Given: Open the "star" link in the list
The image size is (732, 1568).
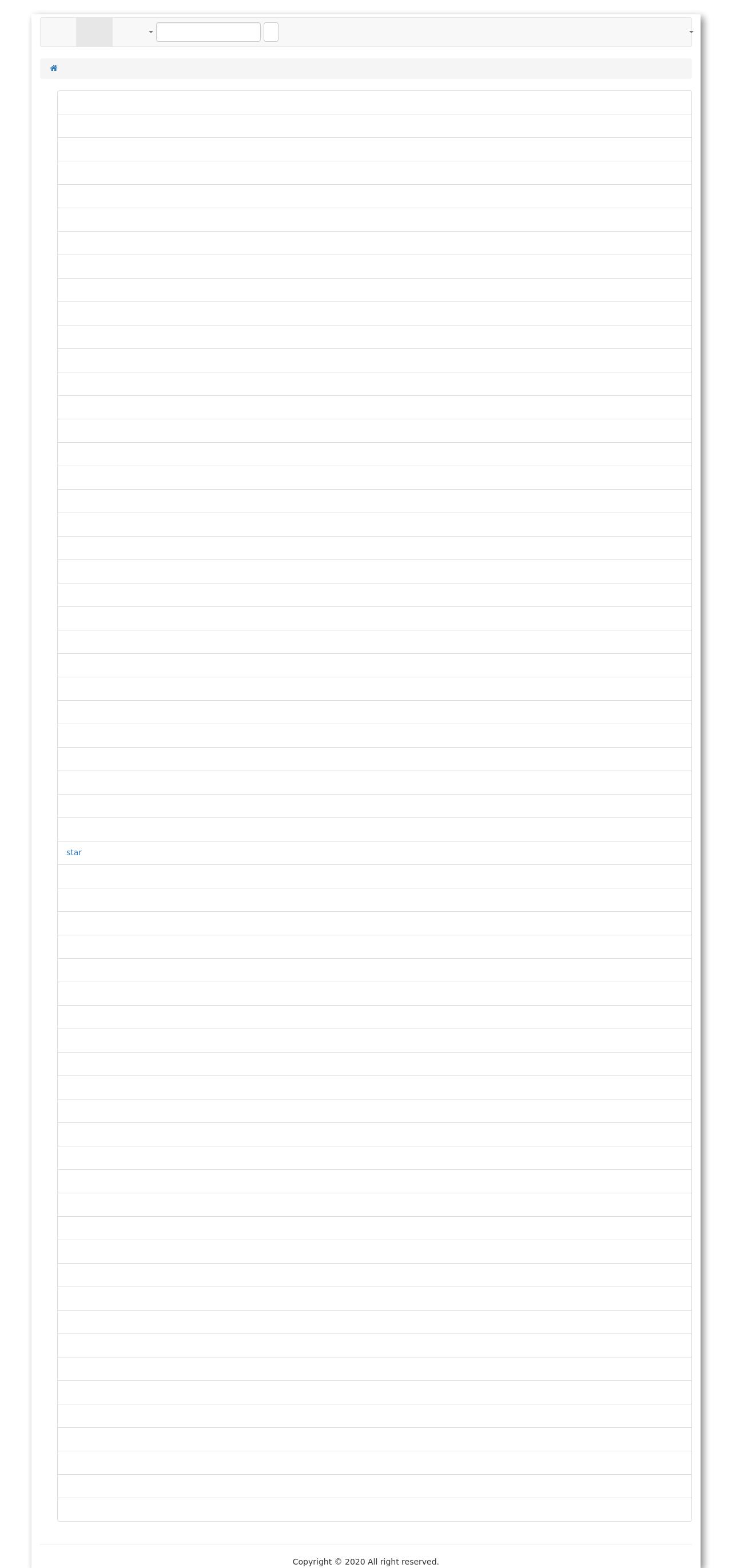Looking at the screenshot, I should 74,852.
